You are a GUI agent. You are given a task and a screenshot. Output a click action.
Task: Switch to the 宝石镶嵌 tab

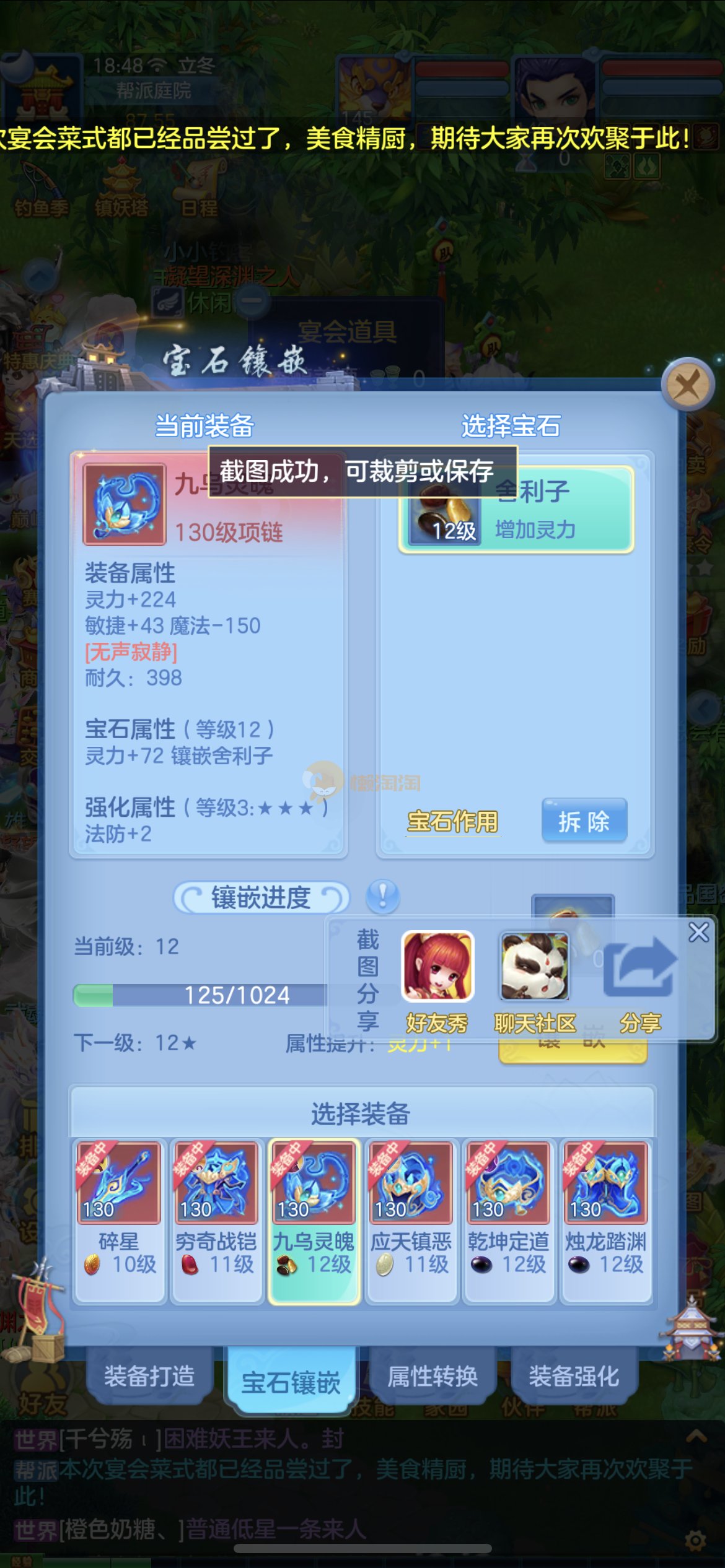[291, 1381]
